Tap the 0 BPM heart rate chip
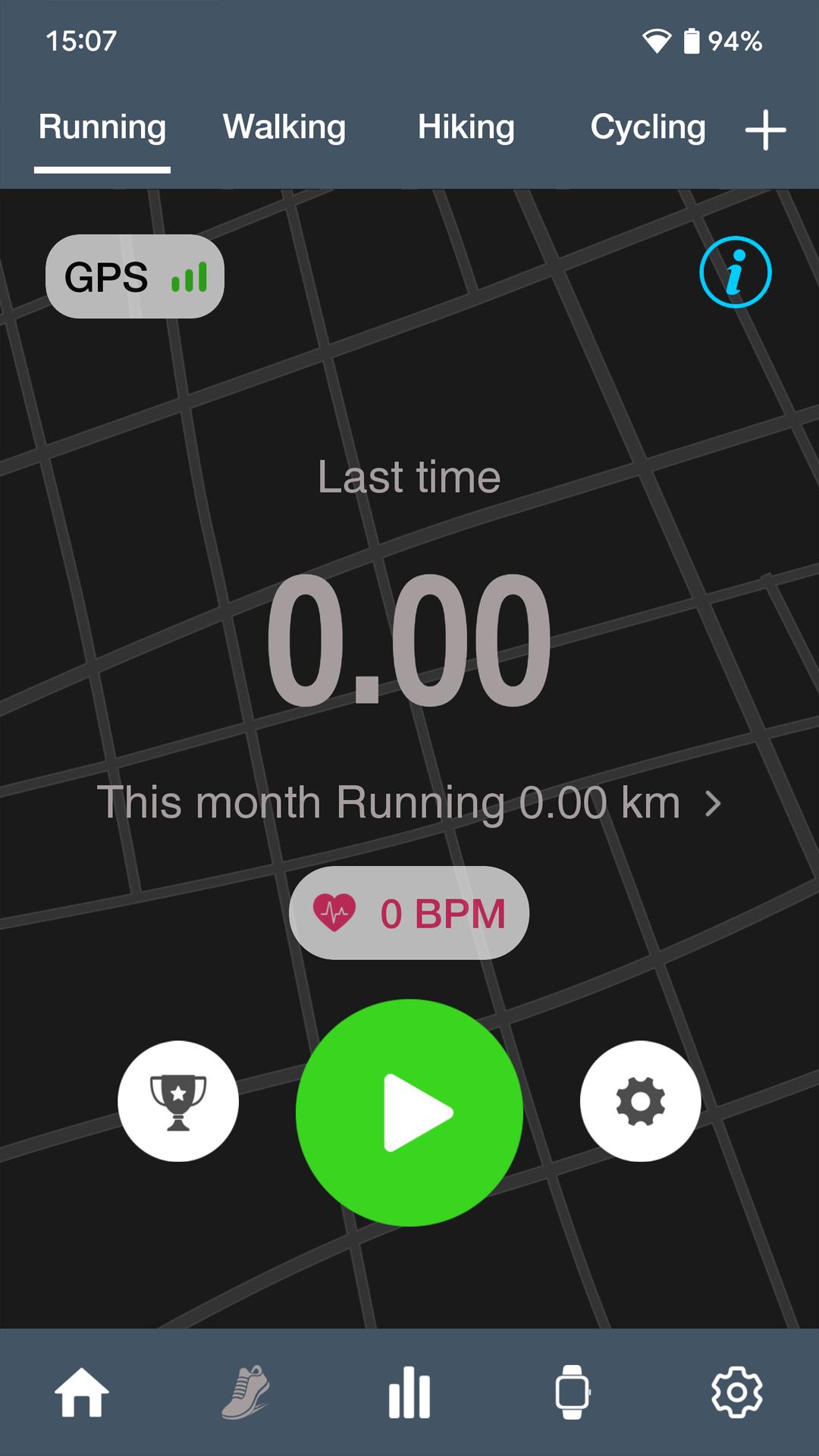 click(x=409, y=913)
